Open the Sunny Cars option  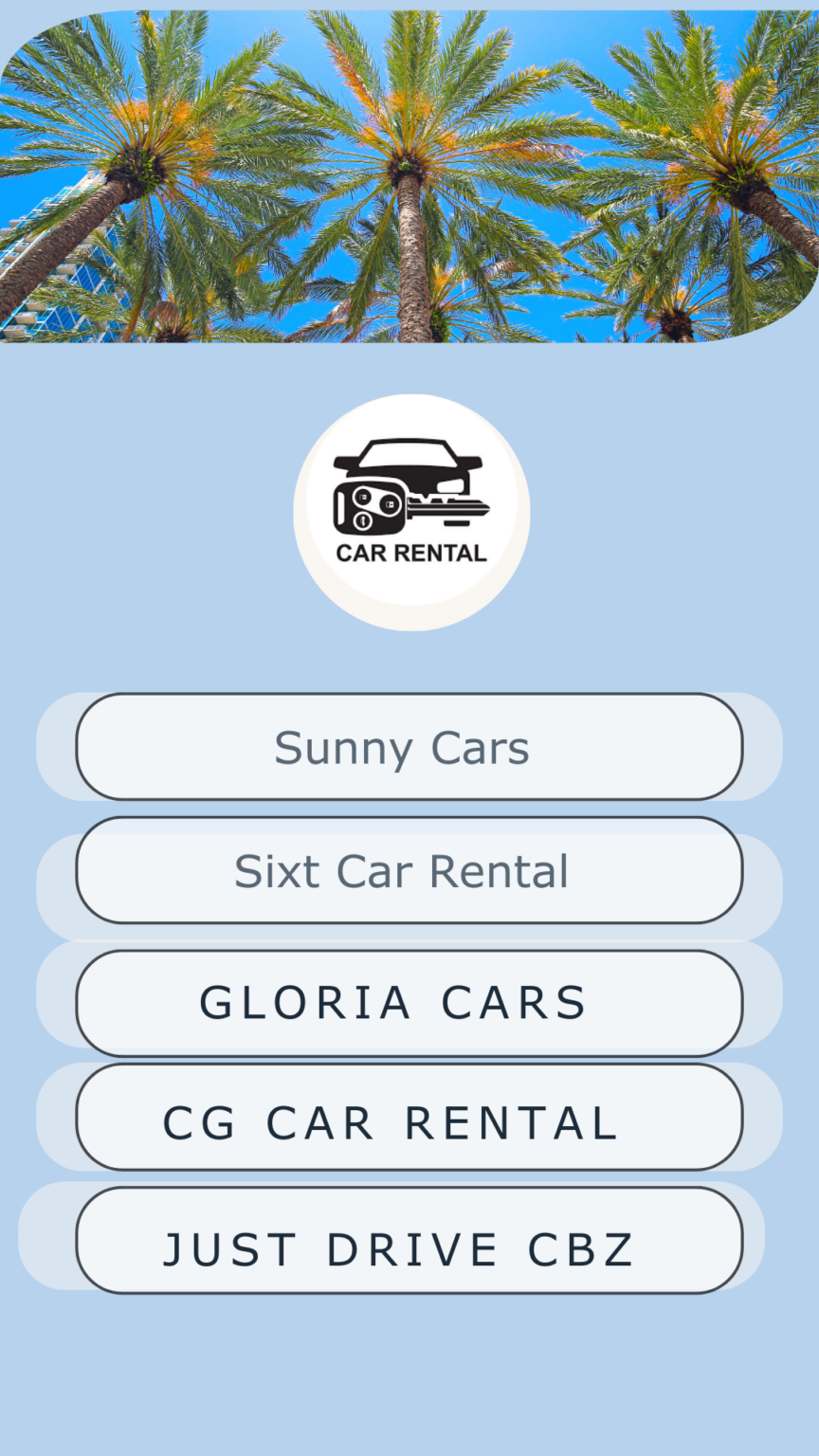click(x=409, y=747)
